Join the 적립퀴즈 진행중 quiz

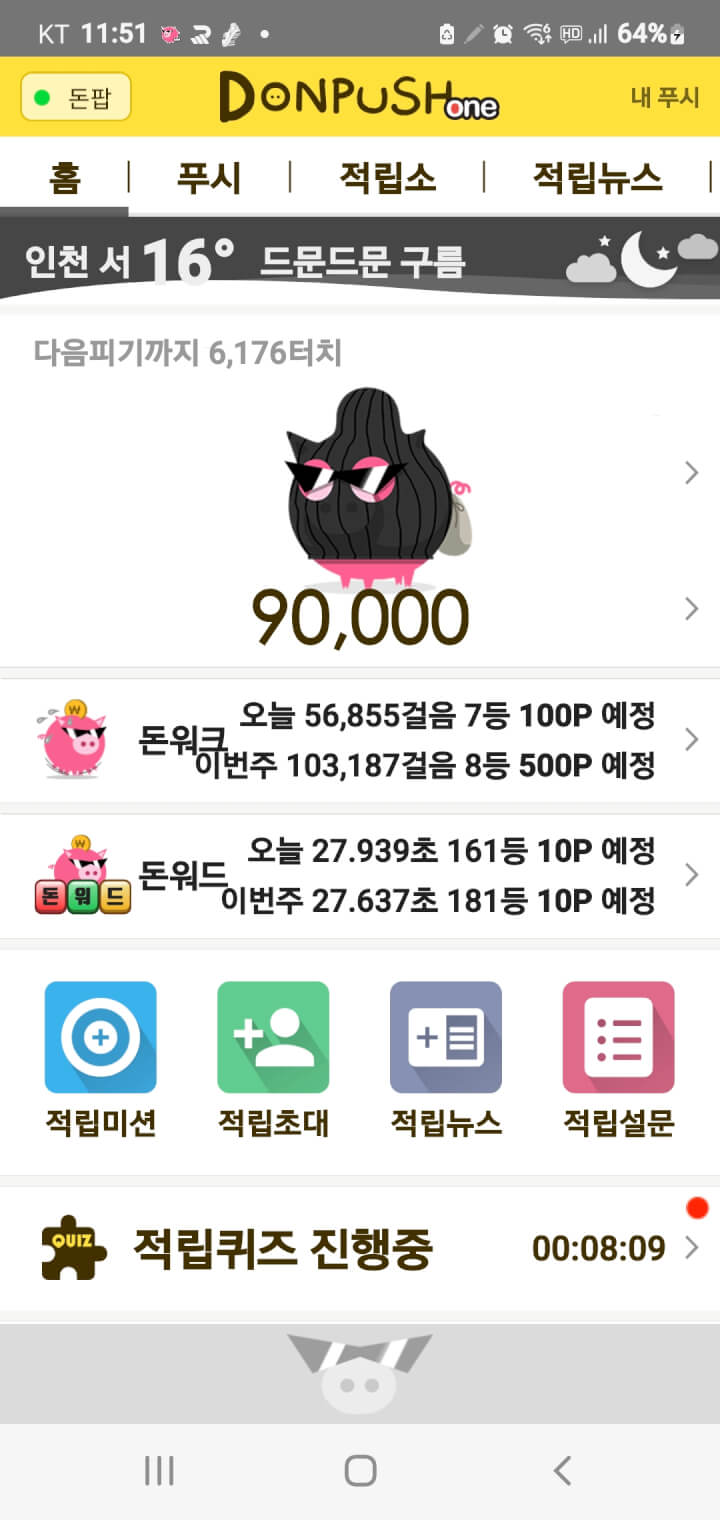point(360,1248)
